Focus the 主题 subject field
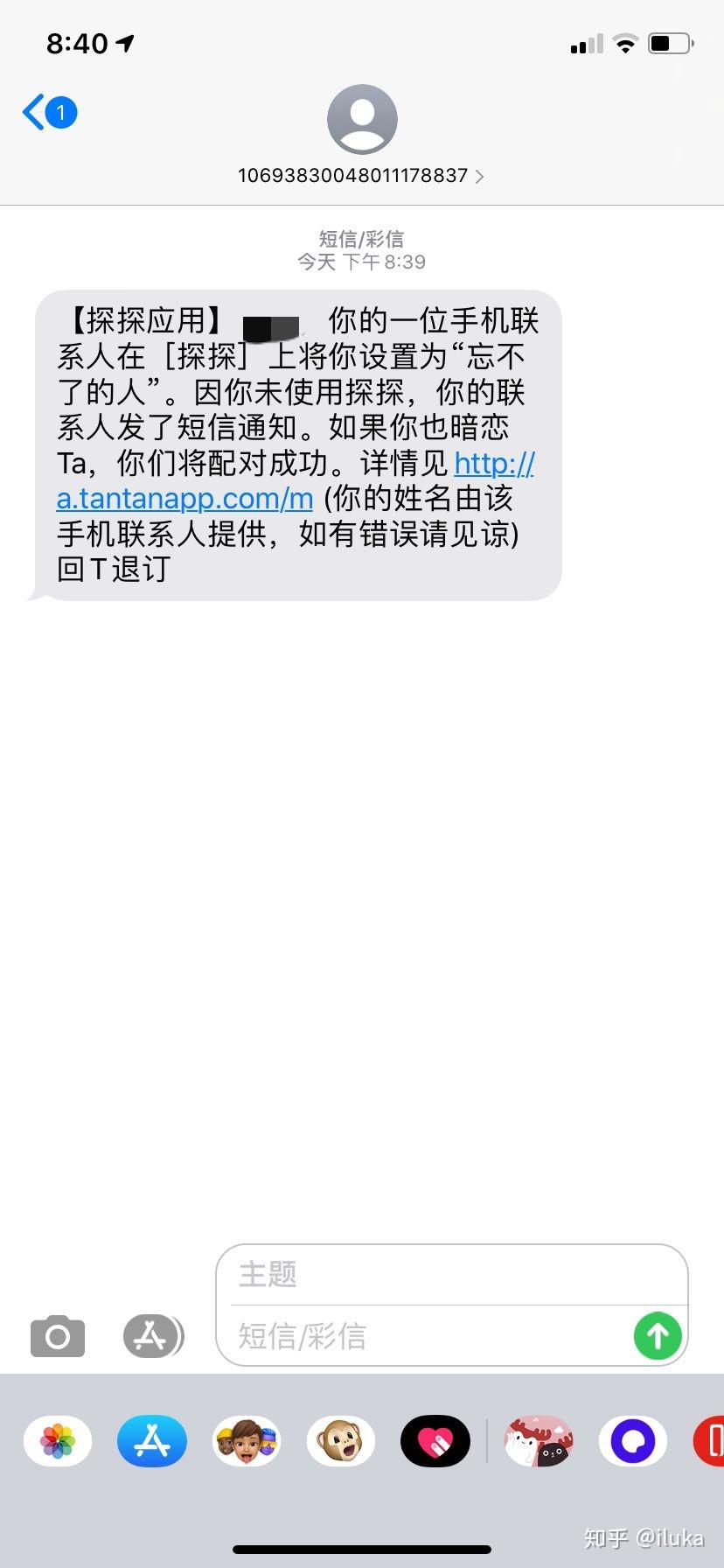Image resolution: width=724 pixels, height=1568 pixels. click(x=451, y=1274)
